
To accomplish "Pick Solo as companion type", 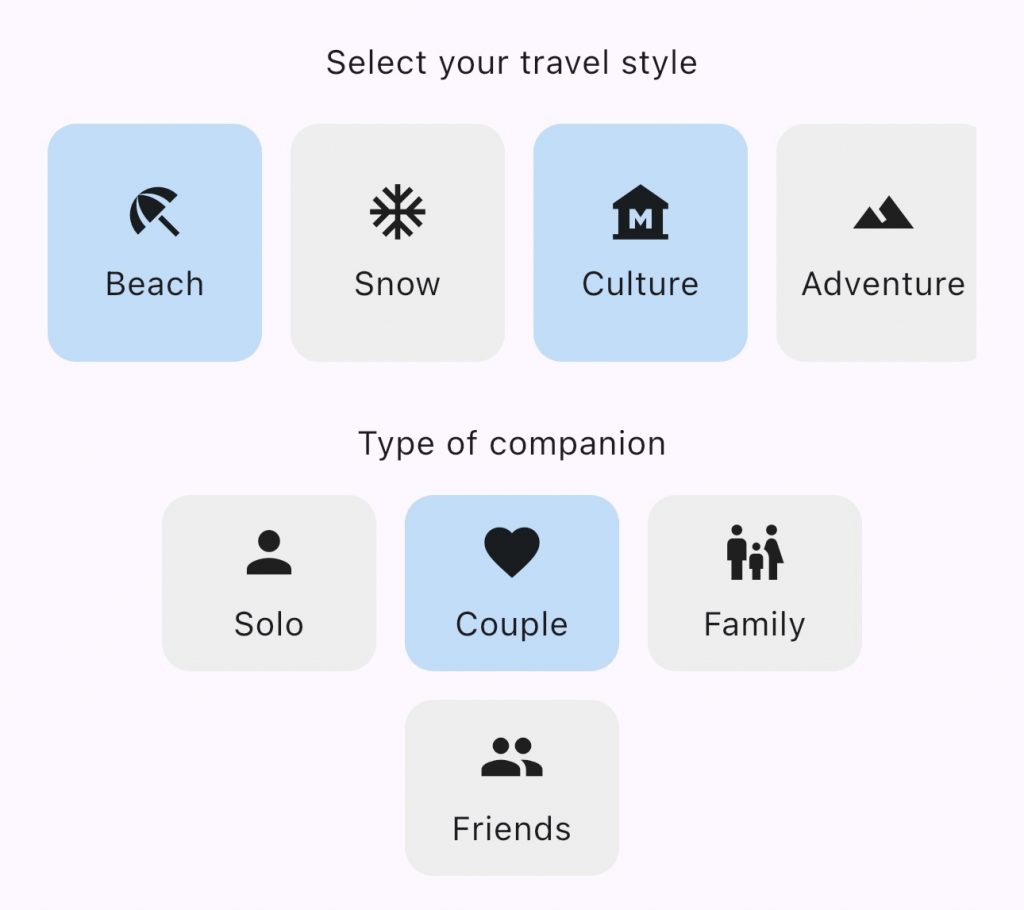I will coord(269,583).
